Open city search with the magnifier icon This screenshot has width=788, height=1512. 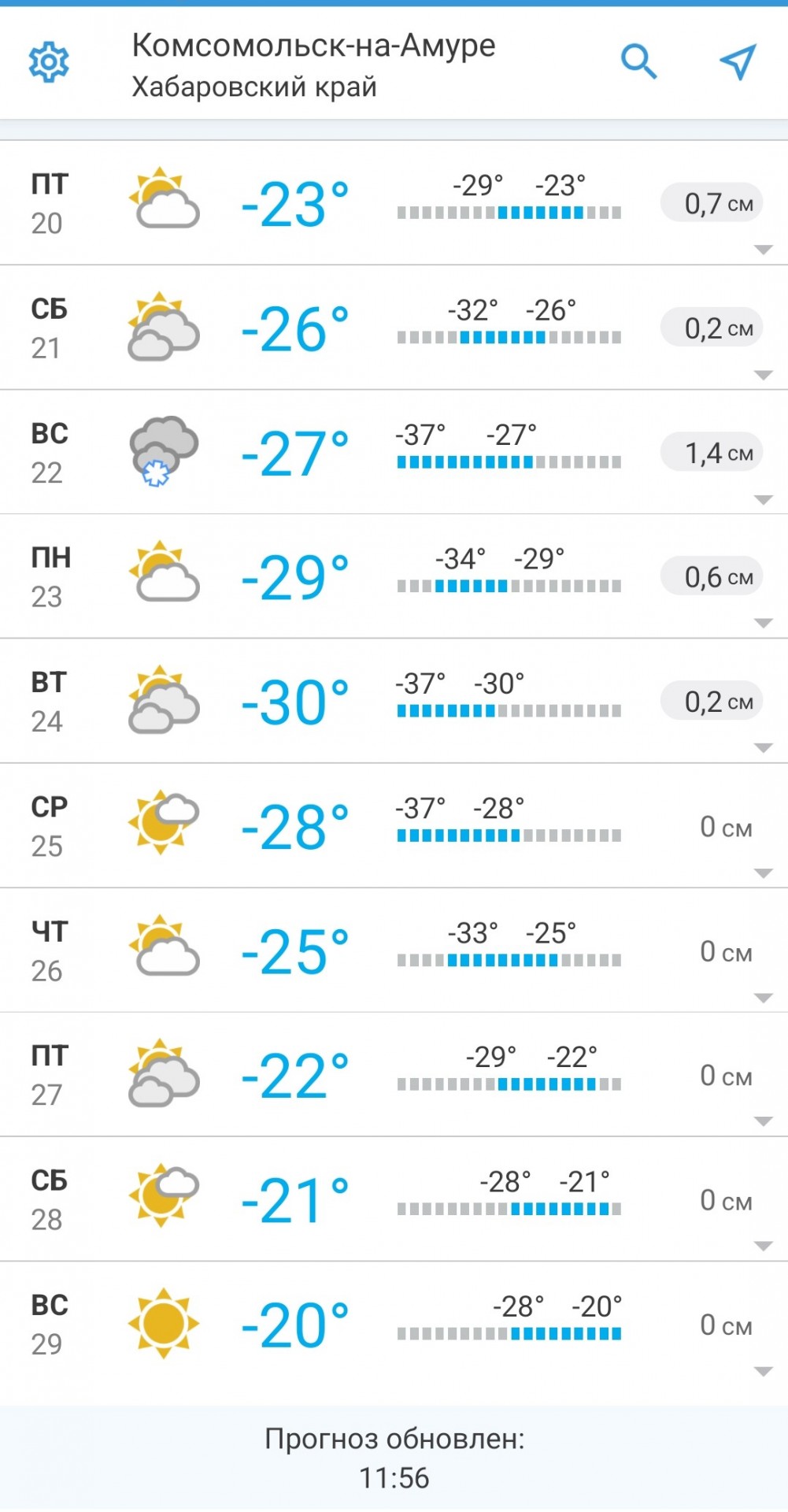(x=638, y=61)
